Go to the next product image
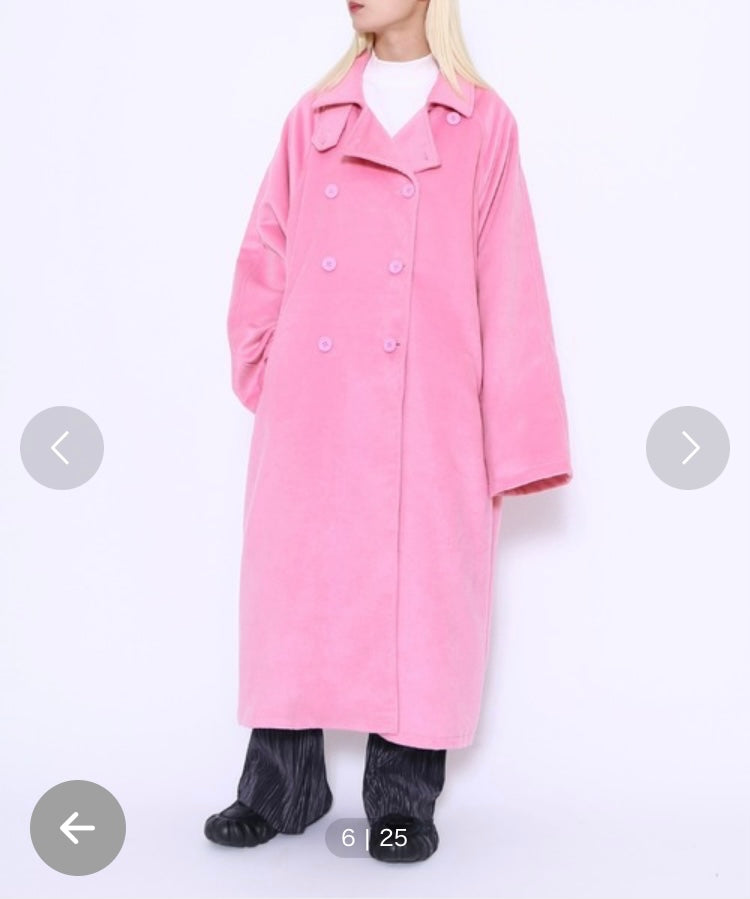This screenshot has width=750, height=899. click(688, 448)
